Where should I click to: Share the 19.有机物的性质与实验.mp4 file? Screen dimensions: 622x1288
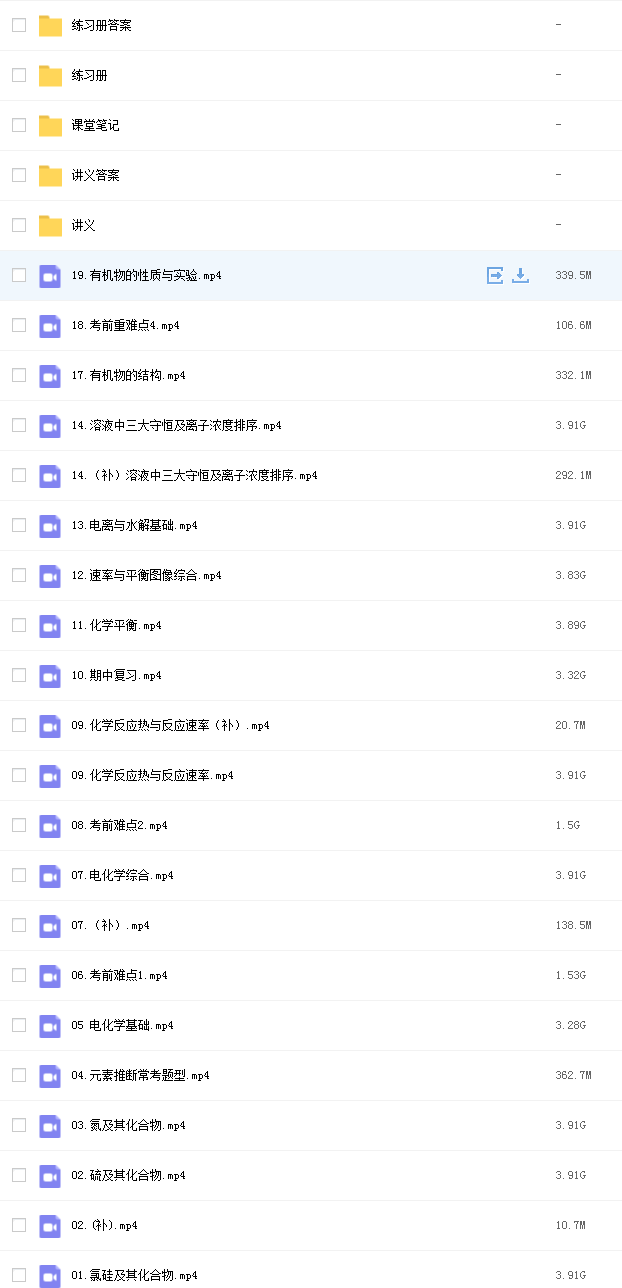click(494, 275)
